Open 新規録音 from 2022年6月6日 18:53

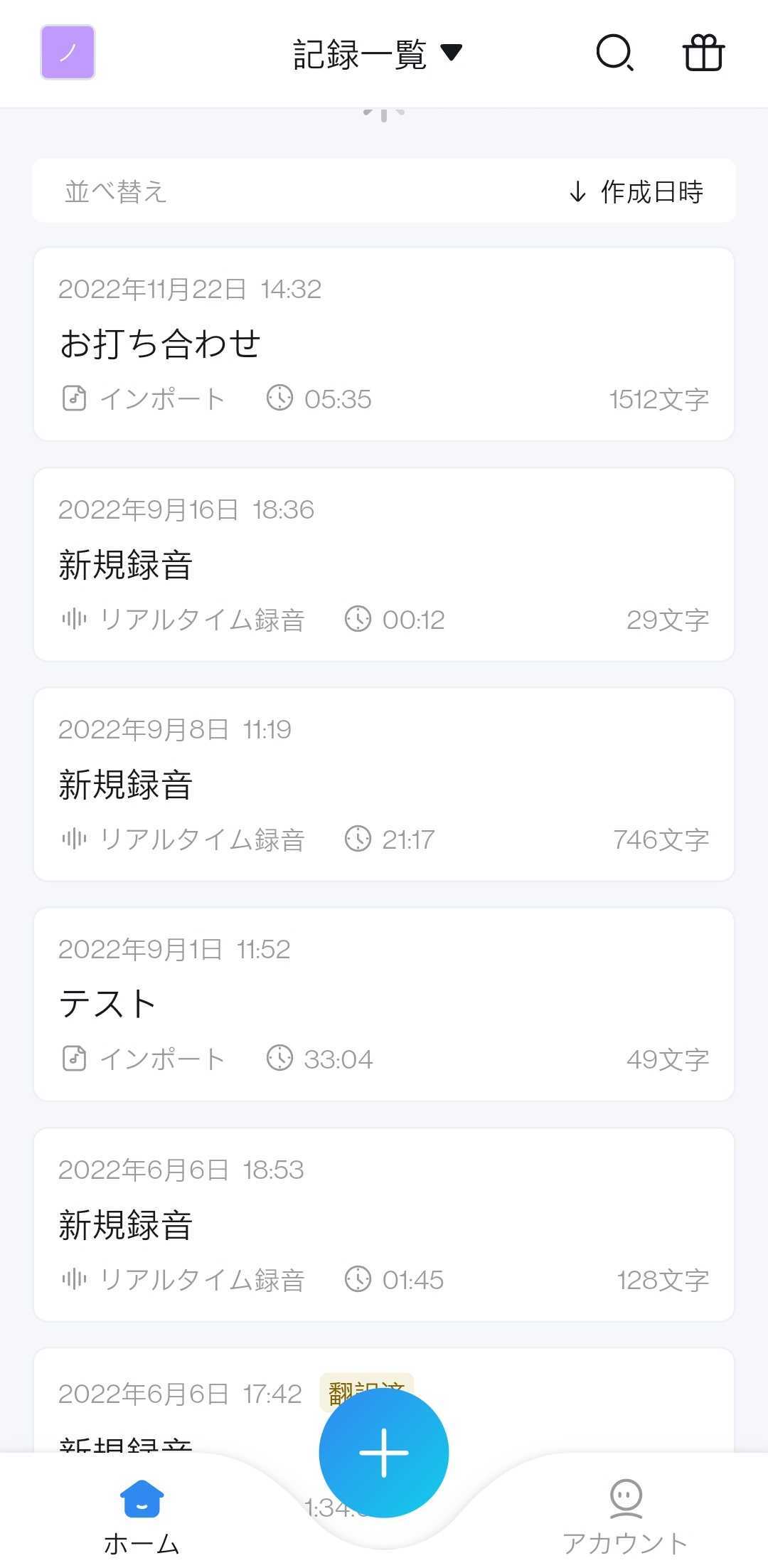384,1225
